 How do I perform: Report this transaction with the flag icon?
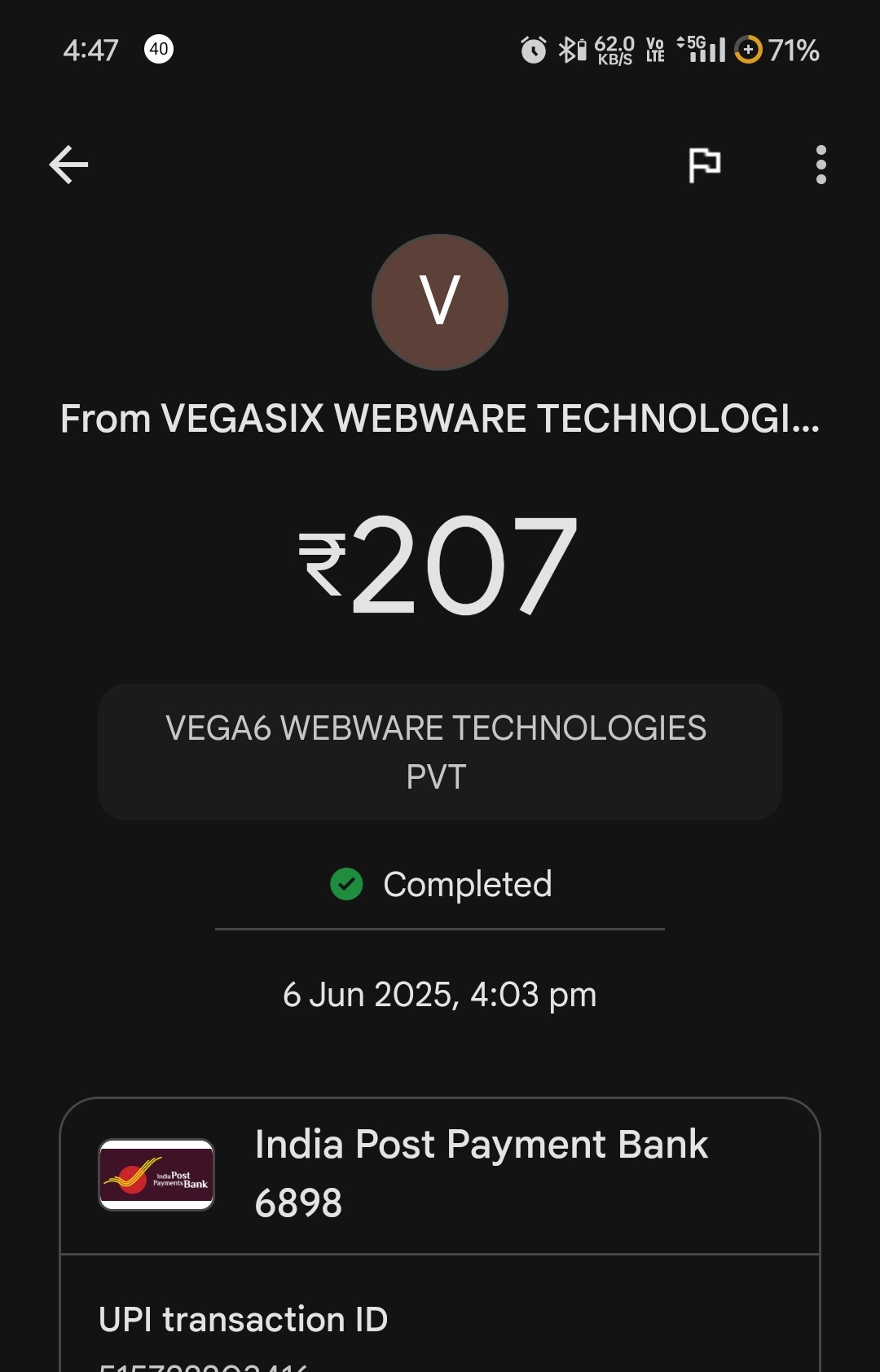click(704, 165)
